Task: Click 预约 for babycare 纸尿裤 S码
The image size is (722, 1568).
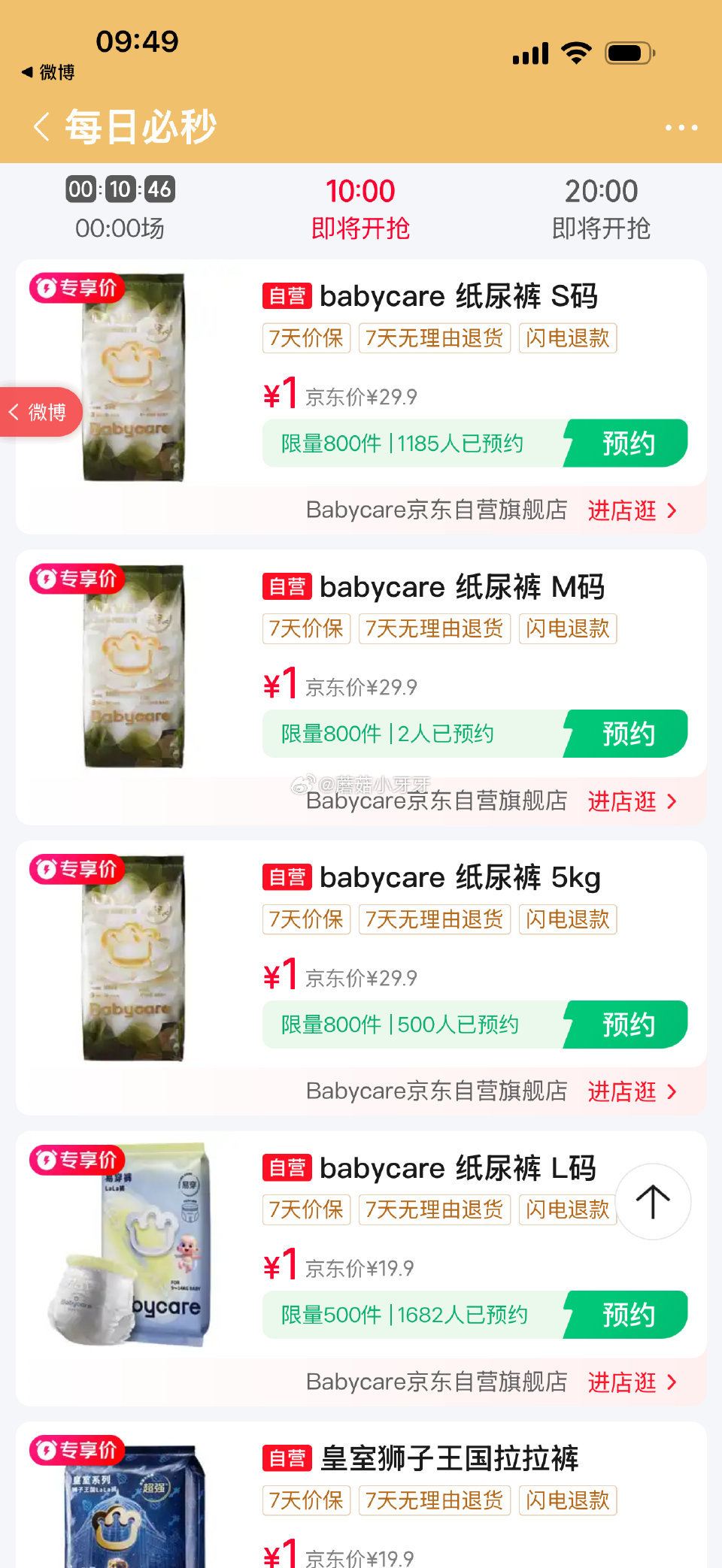Action: (x=628, y=443)
